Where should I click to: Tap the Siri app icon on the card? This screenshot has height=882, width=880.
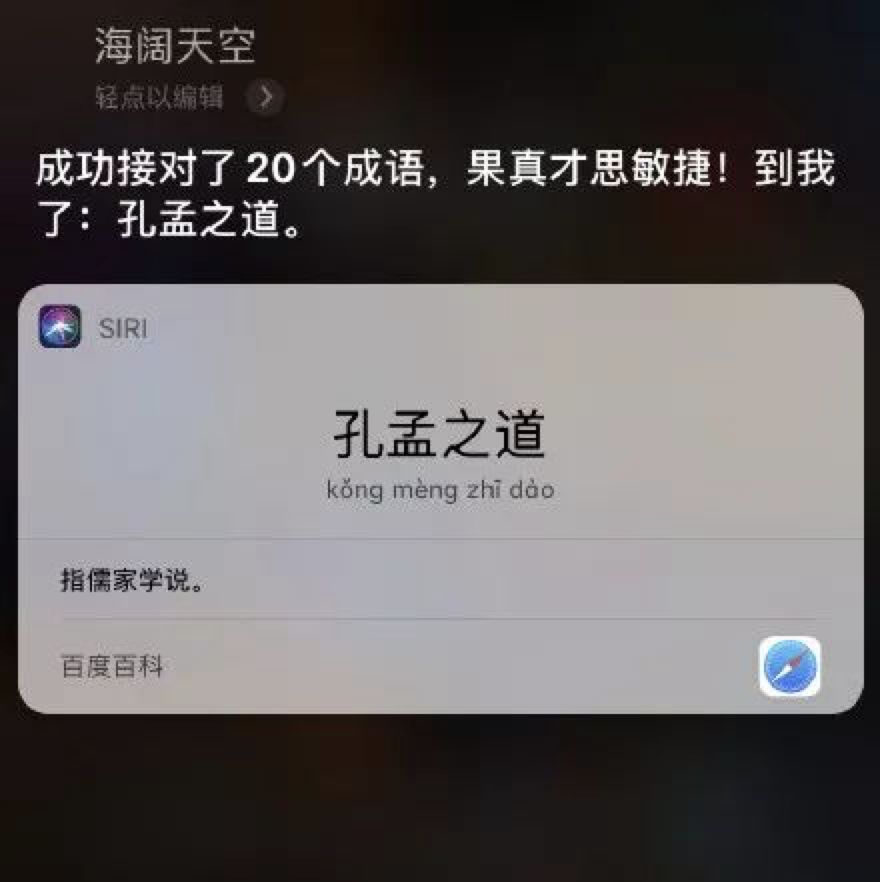[60, 327]
